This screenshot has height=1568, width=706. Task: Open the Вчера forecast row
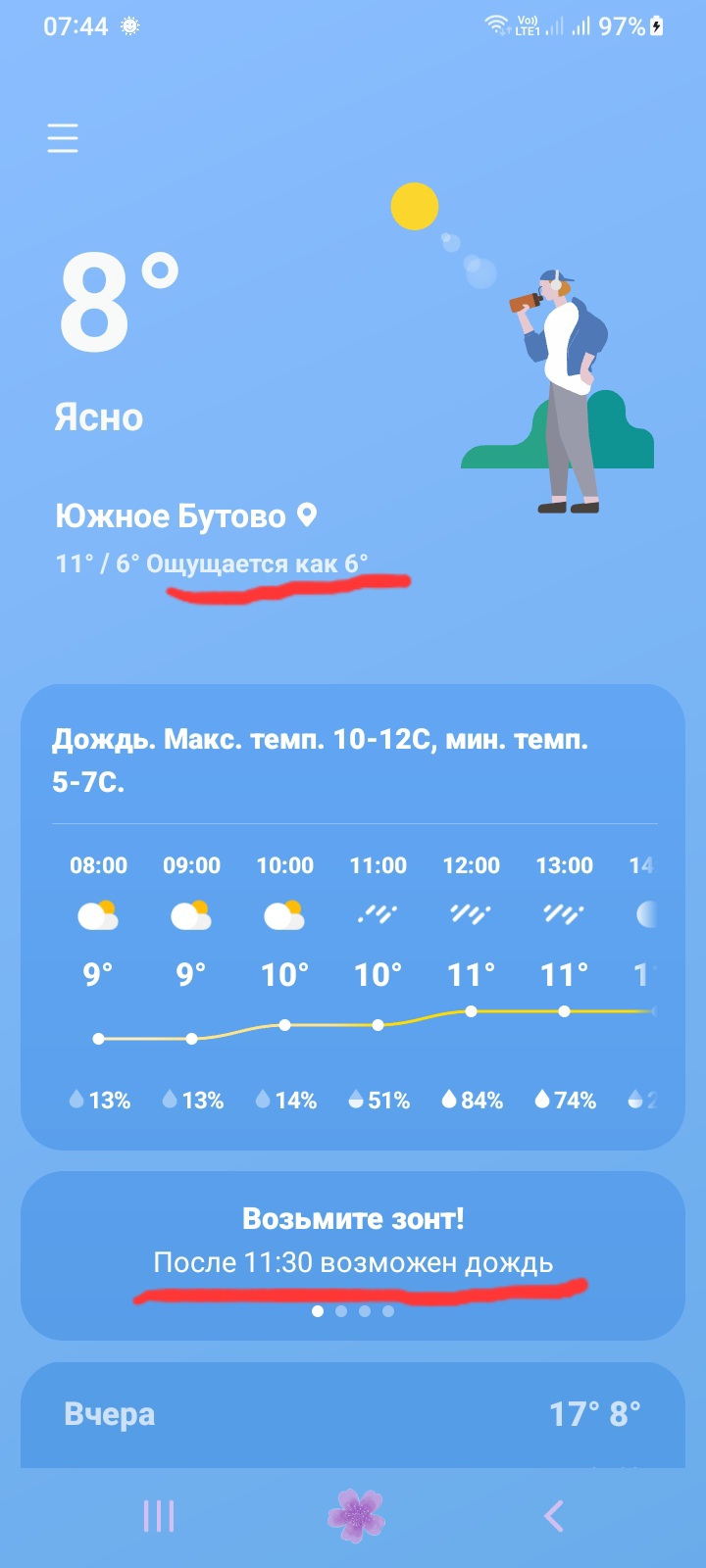(353, 1414)
